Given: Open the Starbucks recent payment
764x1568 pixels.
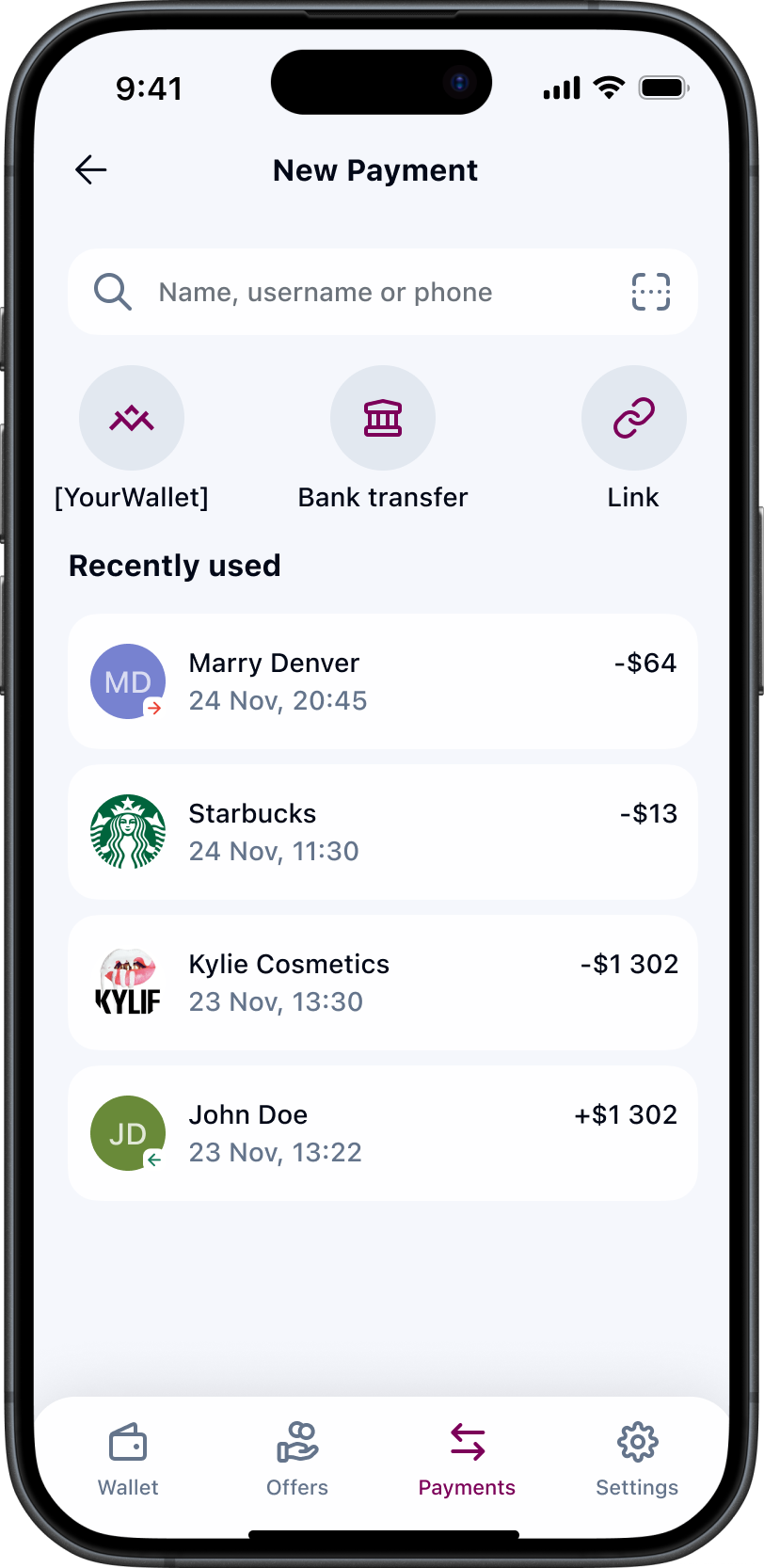Looking at the screenshot, I should click(382, 832).
